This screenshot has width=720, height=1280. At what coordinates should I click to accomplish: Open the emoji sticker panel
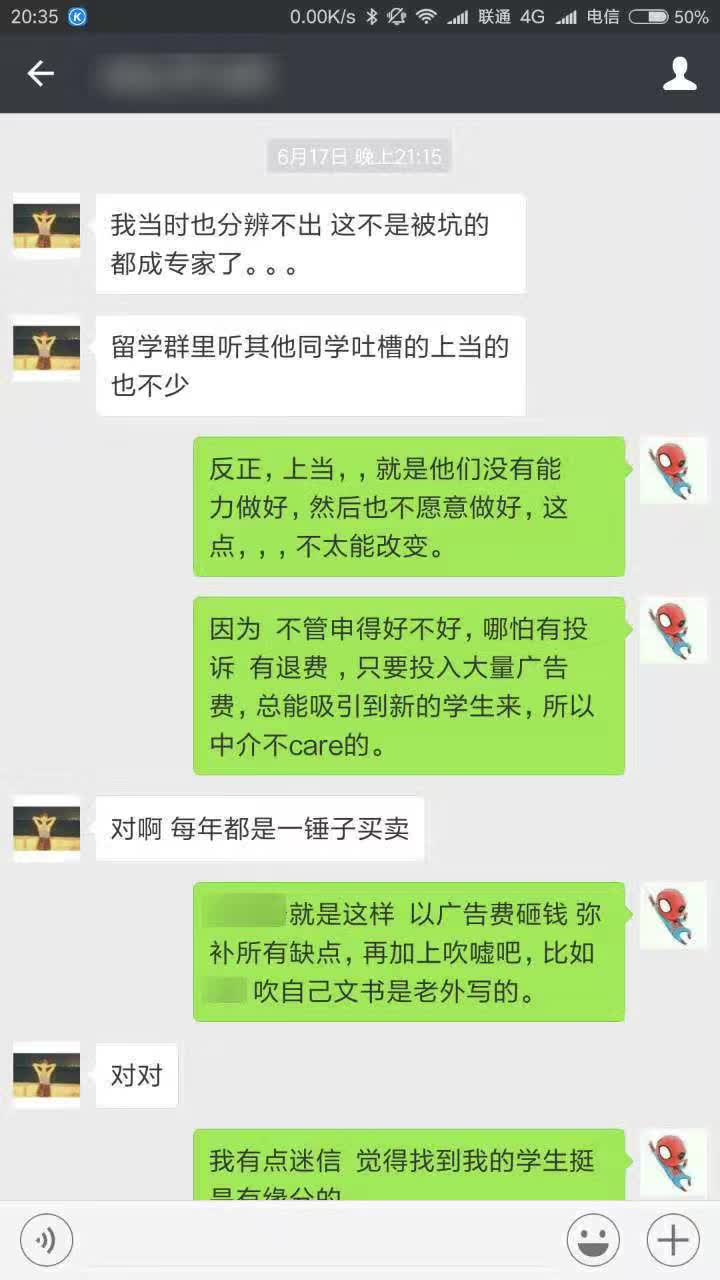tap(593, 1241)
